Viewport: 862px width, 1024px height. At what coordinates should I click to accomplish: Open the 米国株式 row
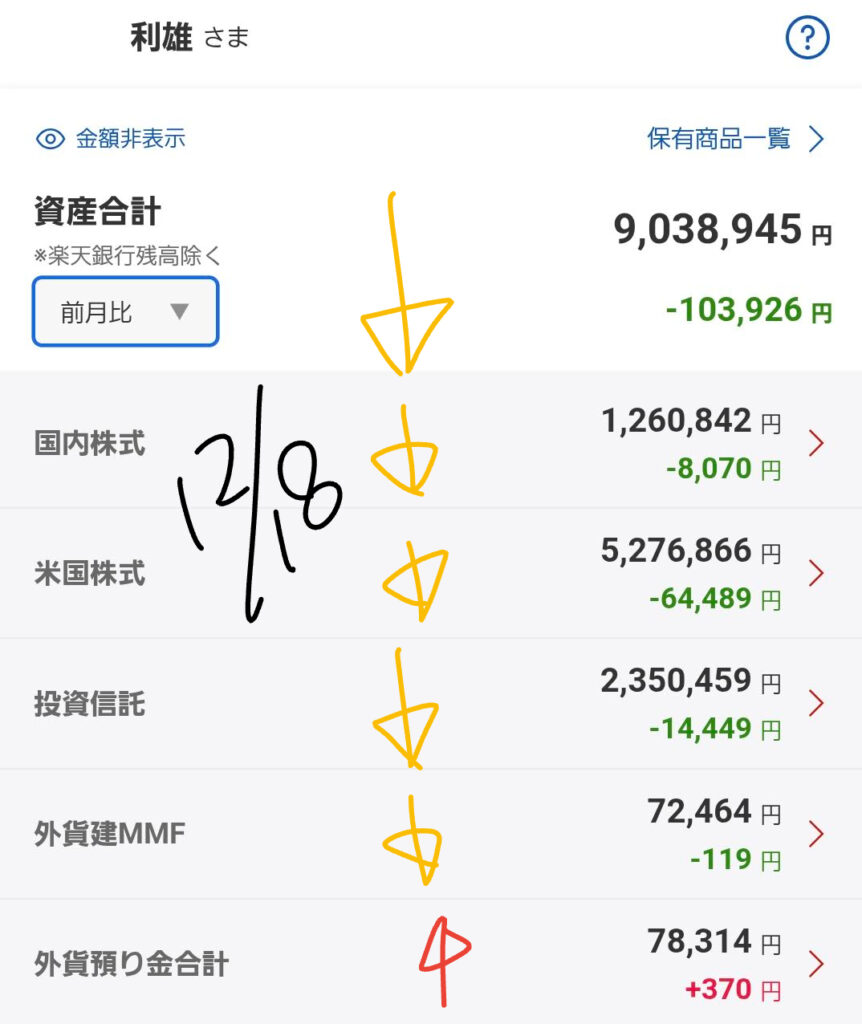pos(430,572)
